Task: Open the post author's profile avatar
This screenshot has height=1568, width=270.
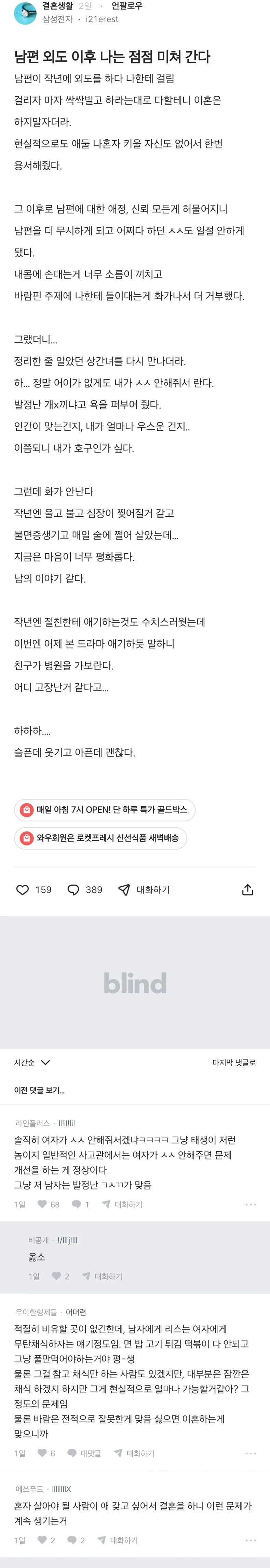Action: (x=25, y=13)
